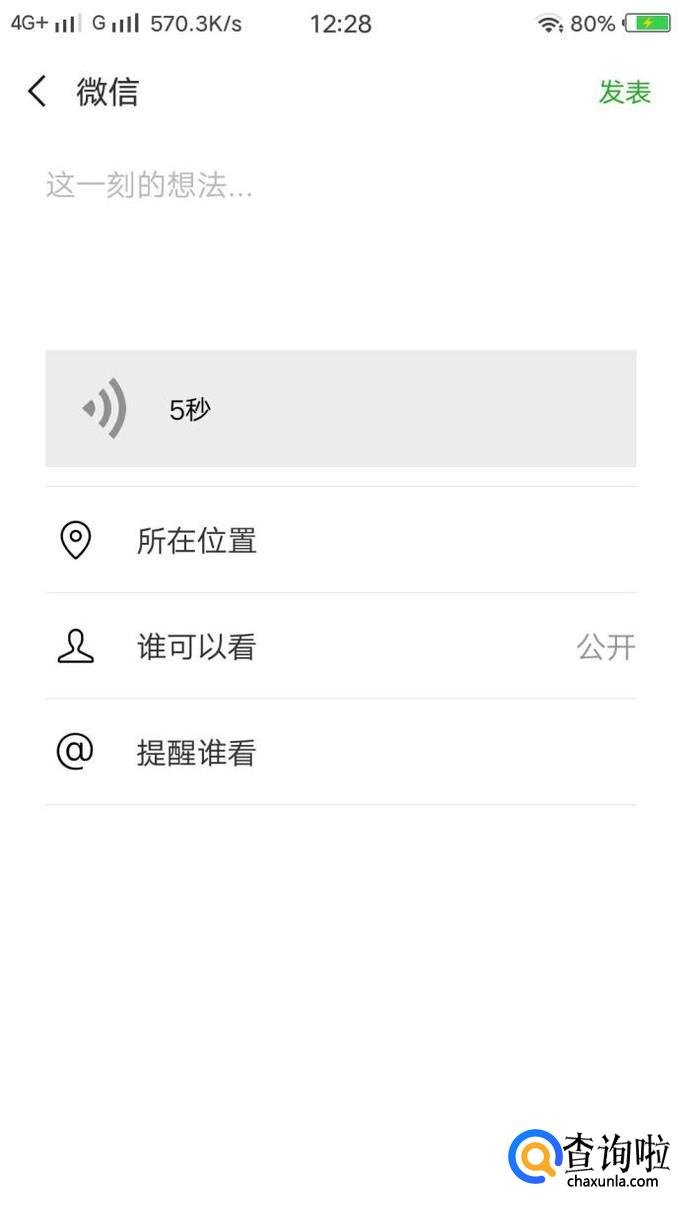Open the 所在位置 location row
The height and width of the screenshot is (1212, 682).
click(x=340, y=540)
